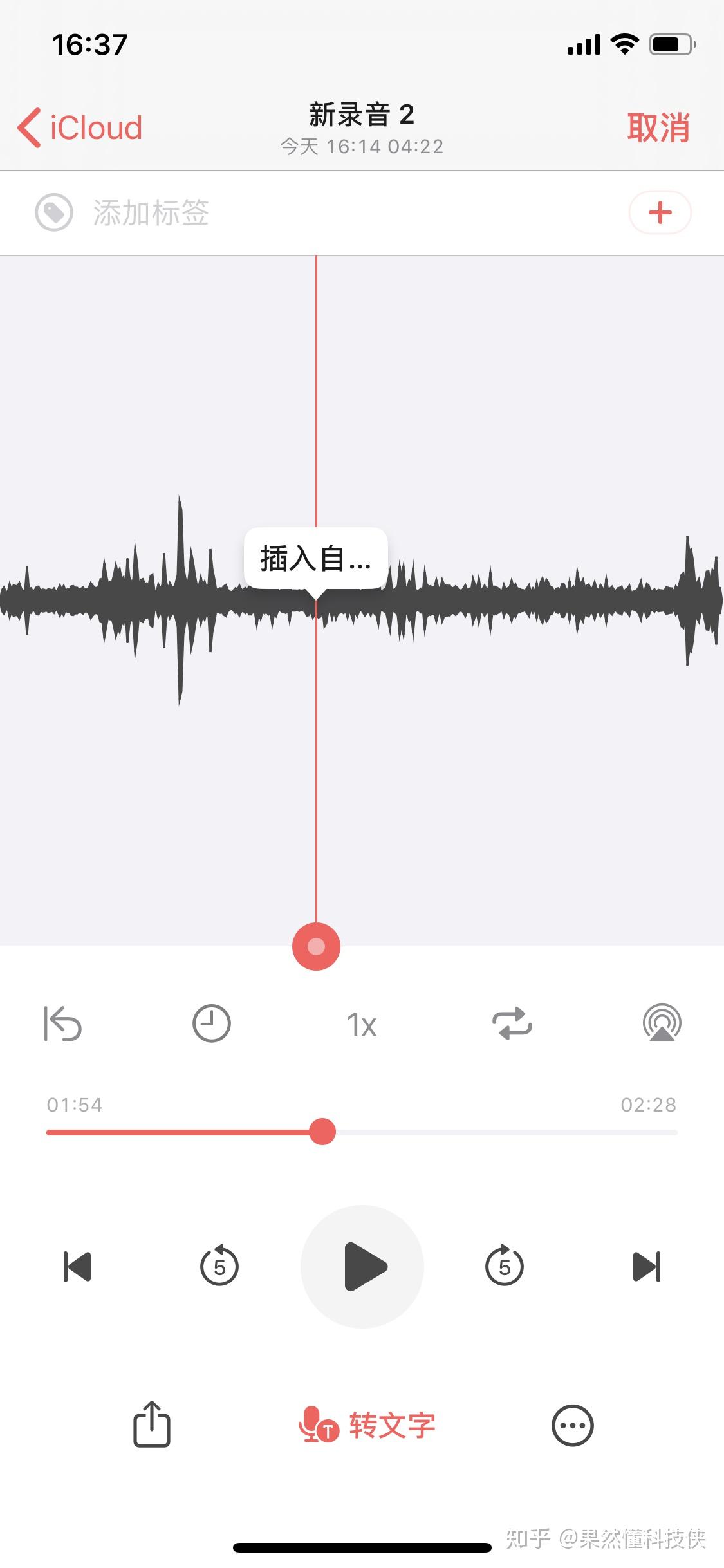This screenshot has width=724, height=1568.
Task: Skip forward 5 seconds
Action: 505,1267
